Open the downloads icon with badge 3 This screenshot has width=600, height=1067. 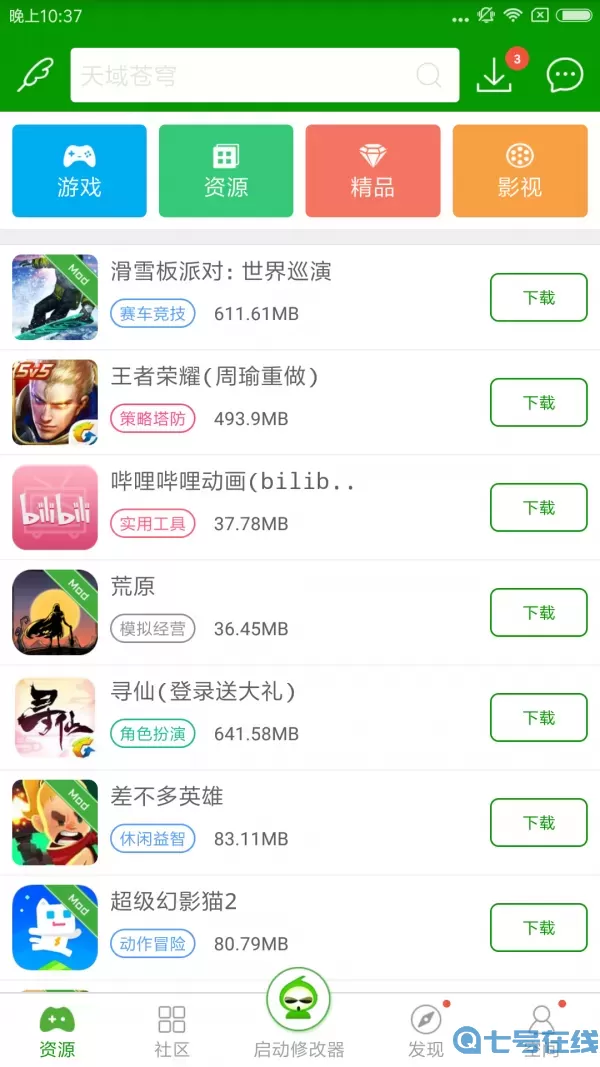tap(494, 75)
